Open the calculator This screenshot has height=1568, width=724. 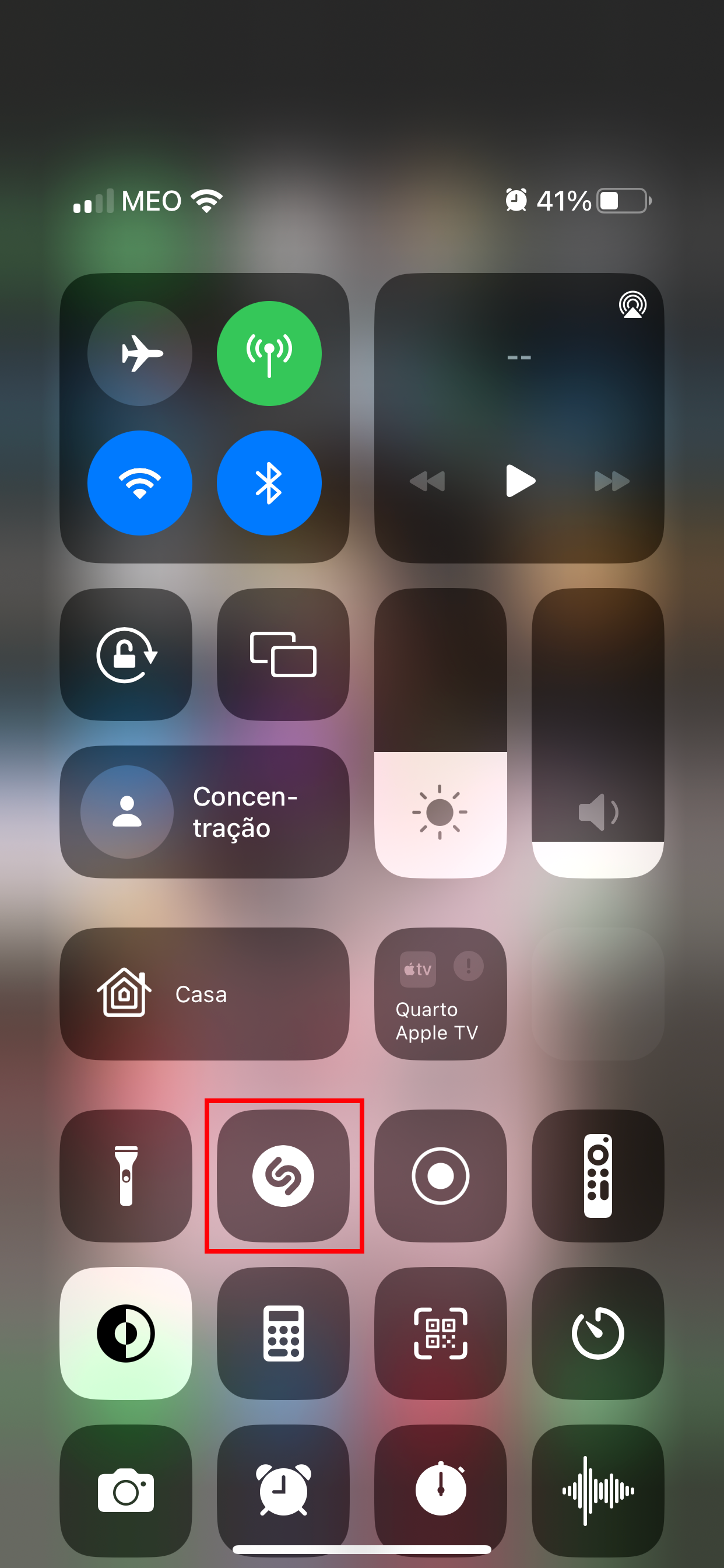click(283, 1333)
